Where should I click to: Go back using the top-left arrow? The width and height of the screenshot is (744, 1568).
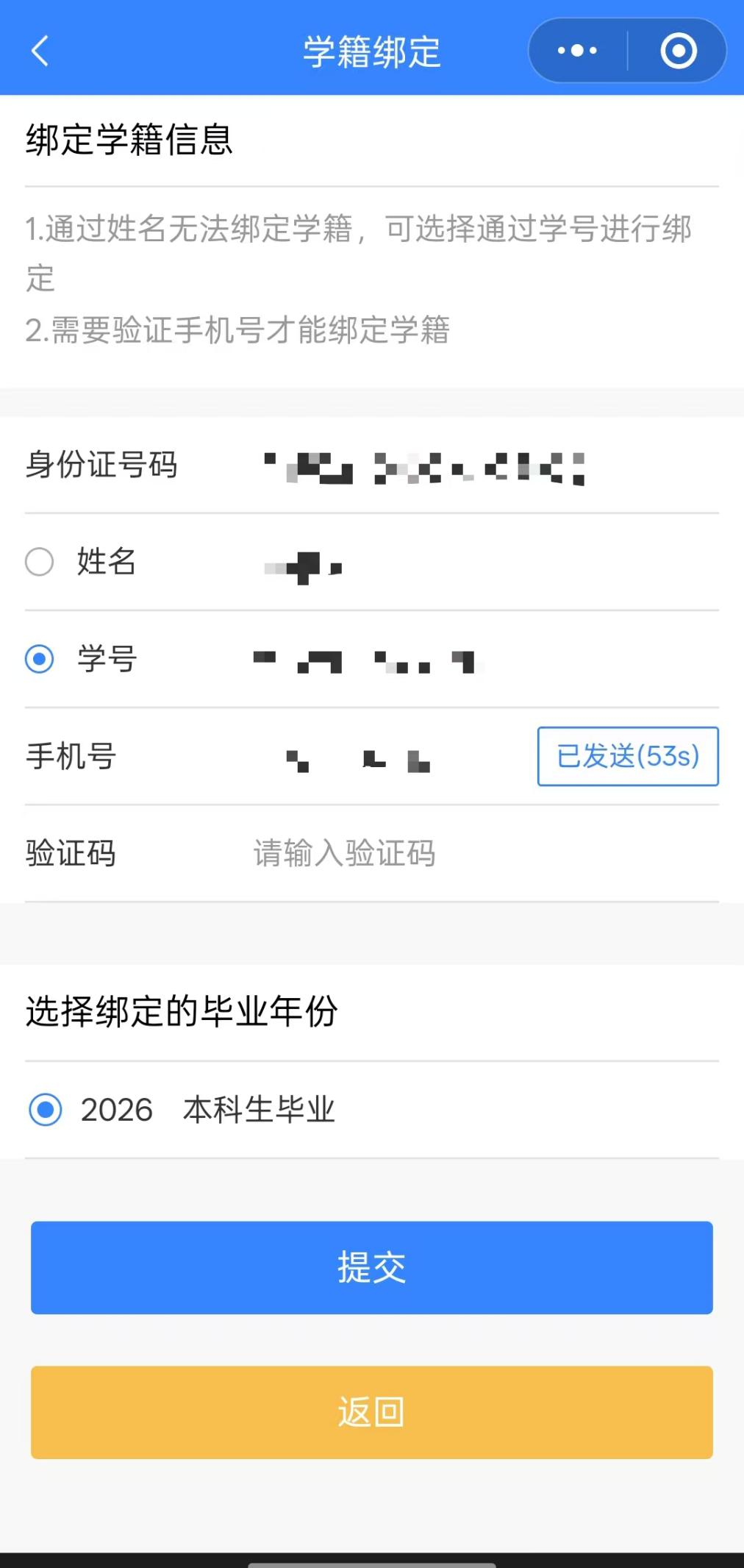40,51
